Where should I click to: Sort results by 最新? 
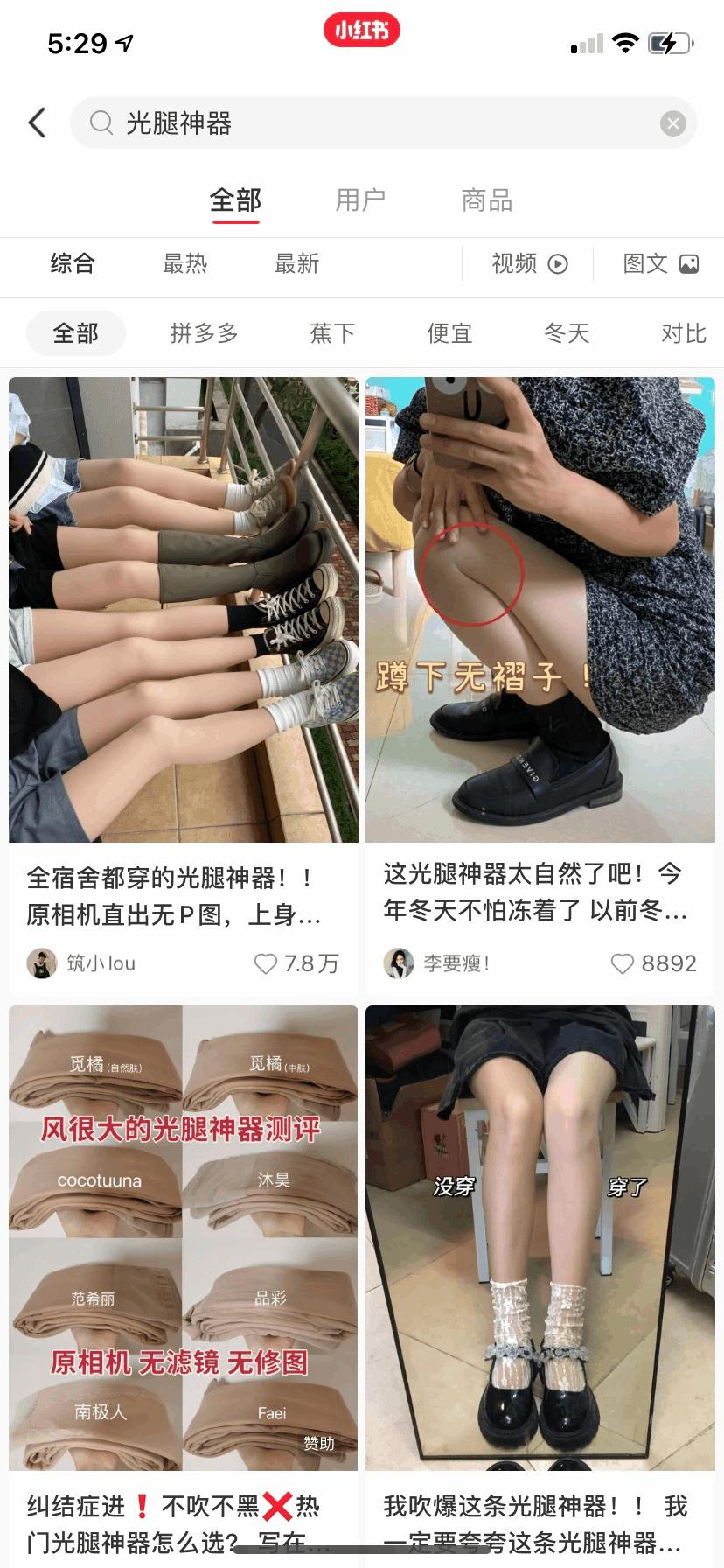pyautogui.click(x=296, y=263)
